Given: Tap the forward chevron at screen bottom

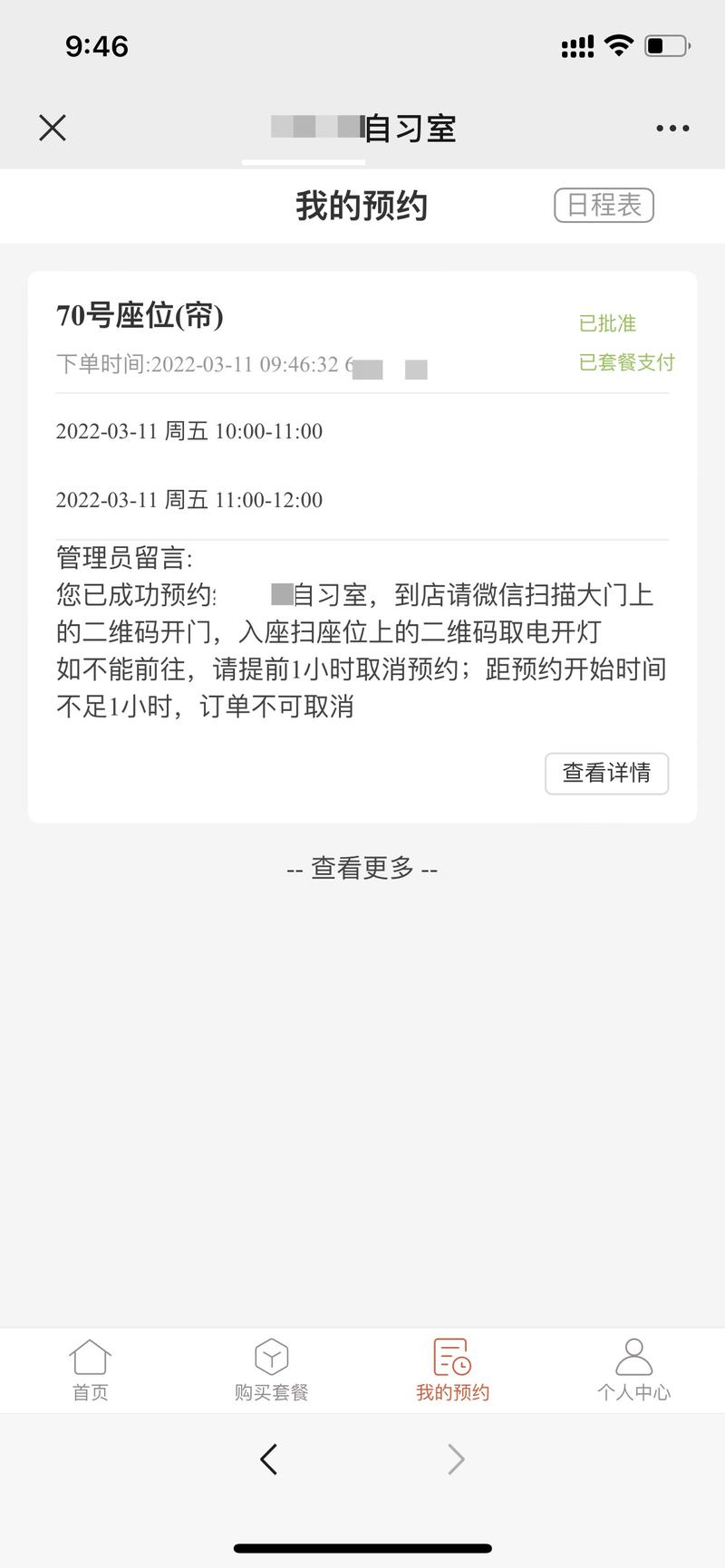Looking at the screenshot, I should (456, 1458).
